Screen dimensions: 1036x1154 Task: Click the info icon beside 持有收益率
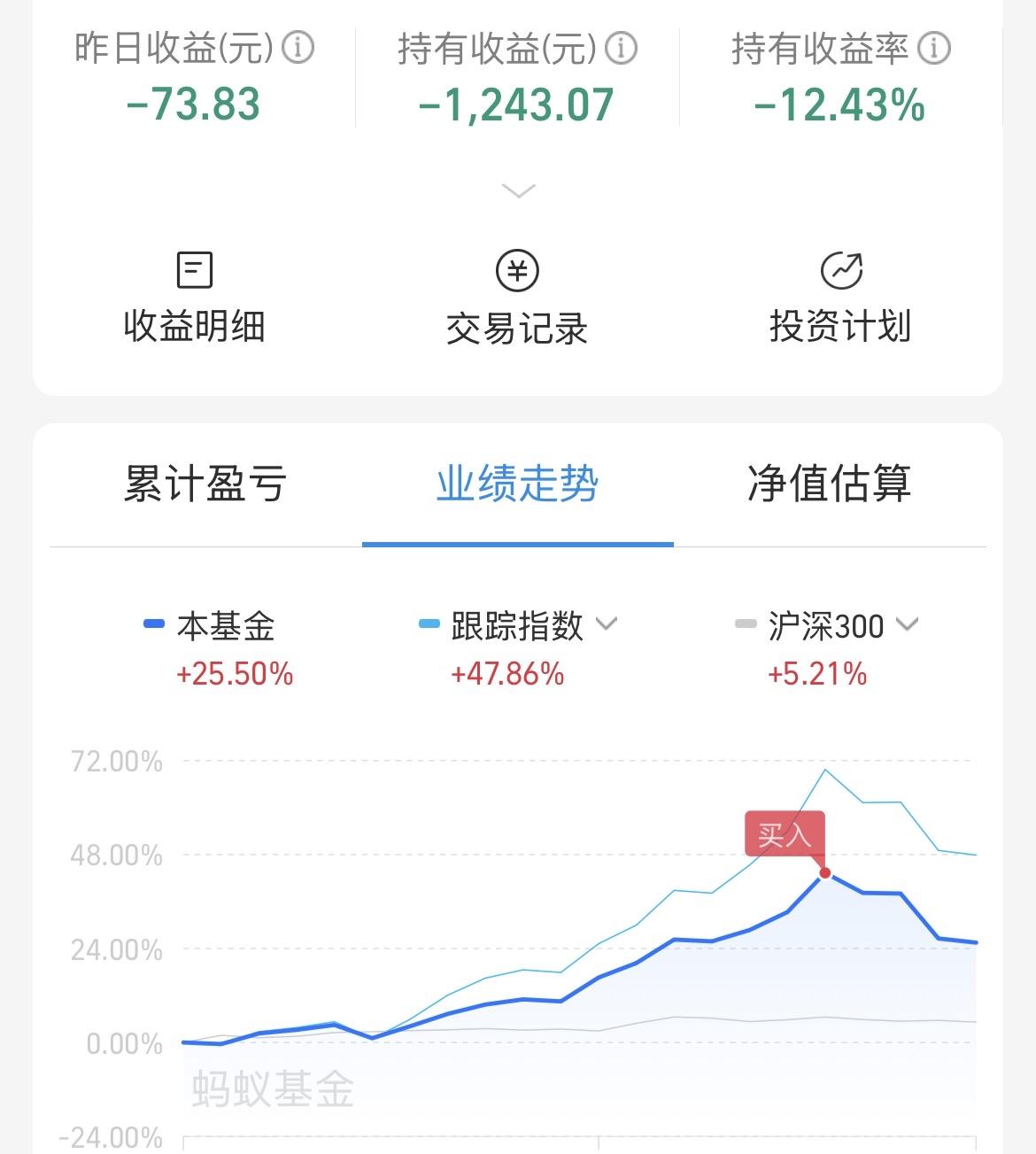935,49
